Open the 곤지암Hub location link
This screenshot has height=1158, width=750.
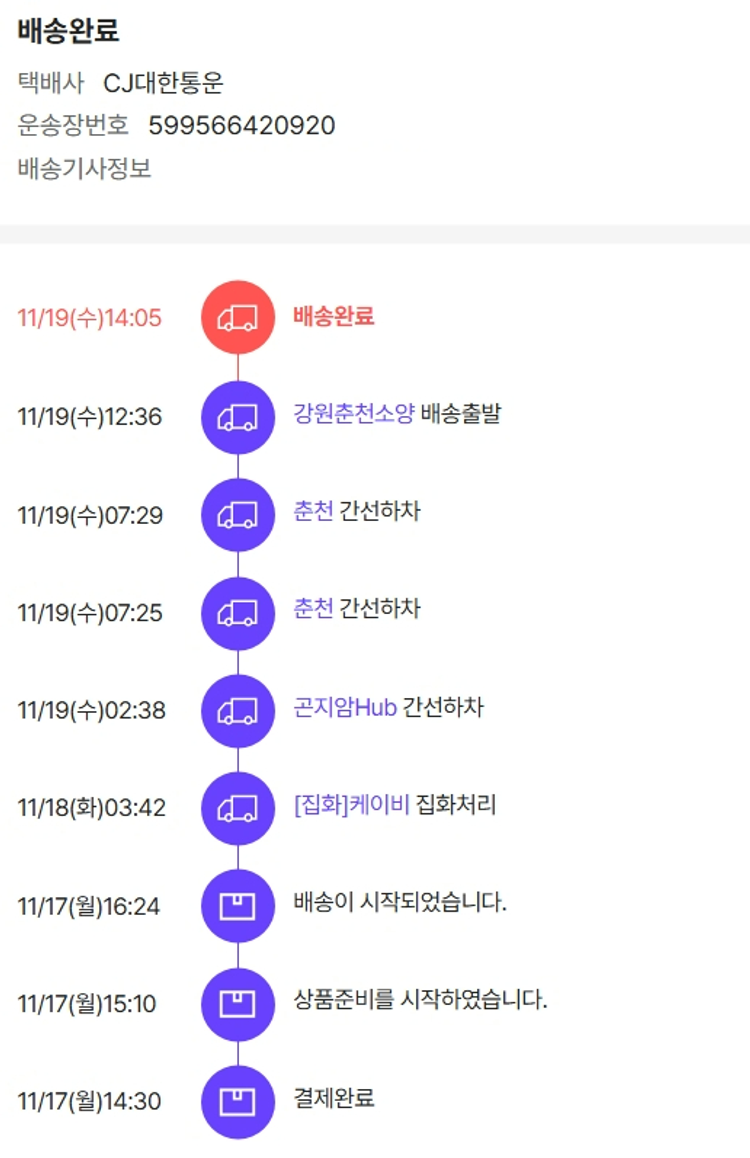[x=345, y=708]
